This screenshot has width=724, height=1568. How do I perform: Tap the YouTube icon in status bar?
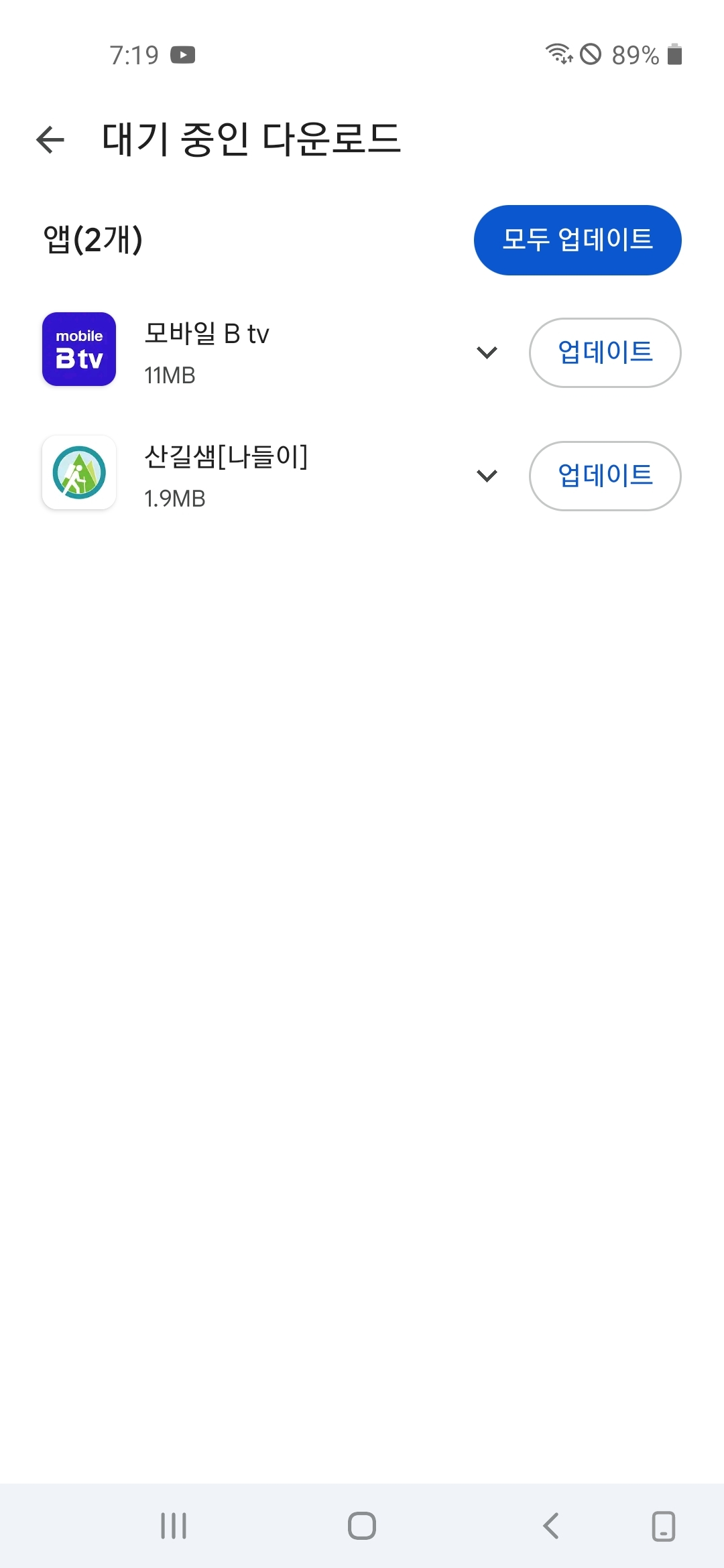pos(182,54)
